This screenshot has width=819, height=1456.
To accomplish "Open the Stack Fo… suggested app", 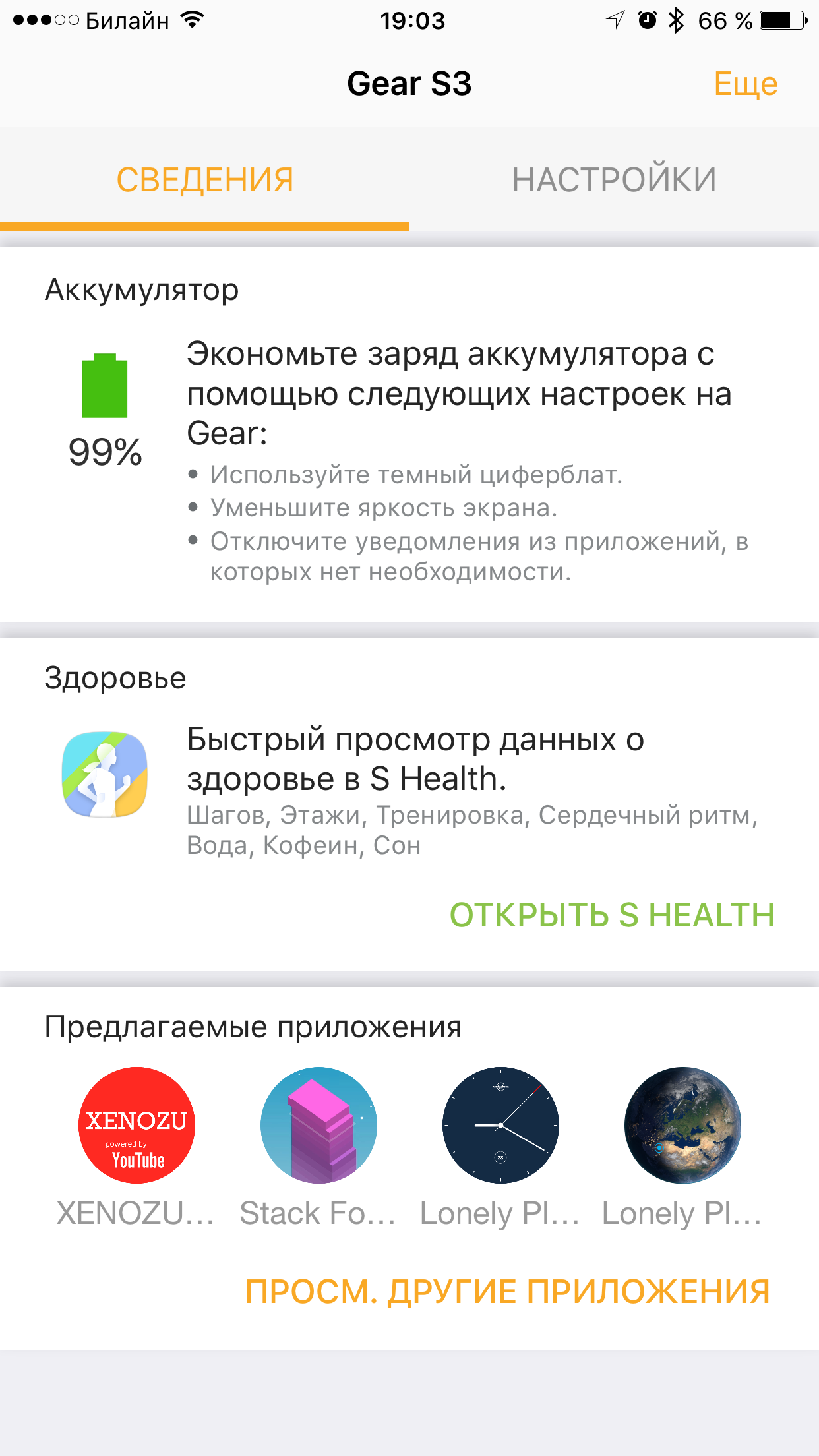I will point(318,1126).
